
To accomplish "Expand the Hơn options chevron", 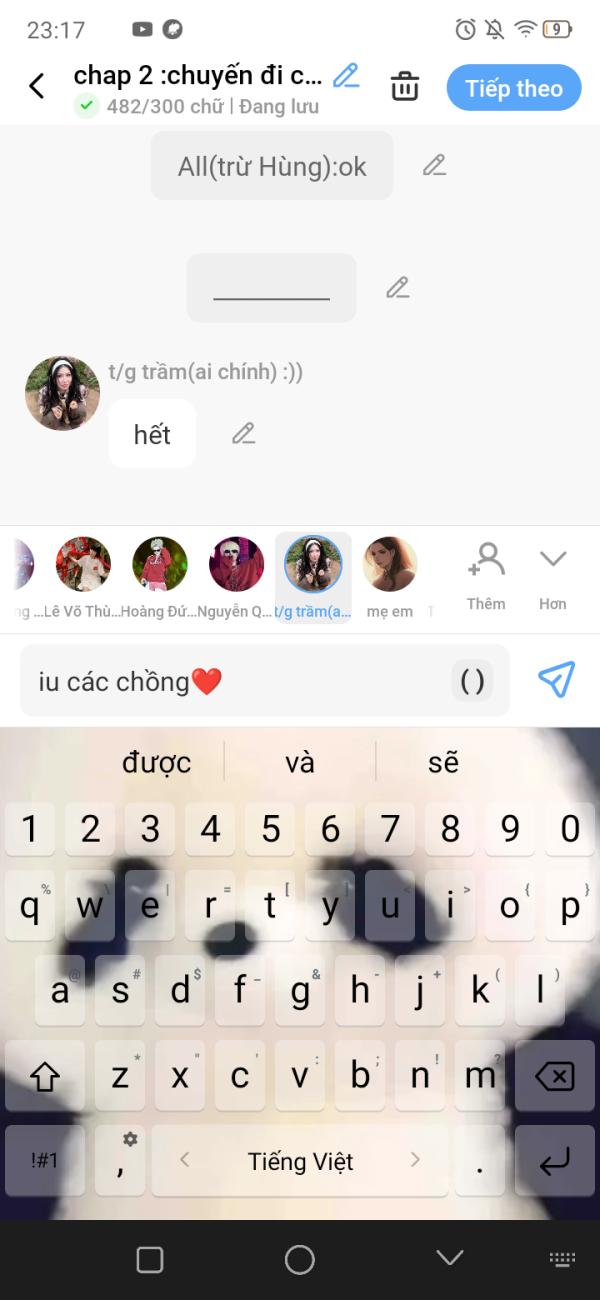I will point(553,575).
